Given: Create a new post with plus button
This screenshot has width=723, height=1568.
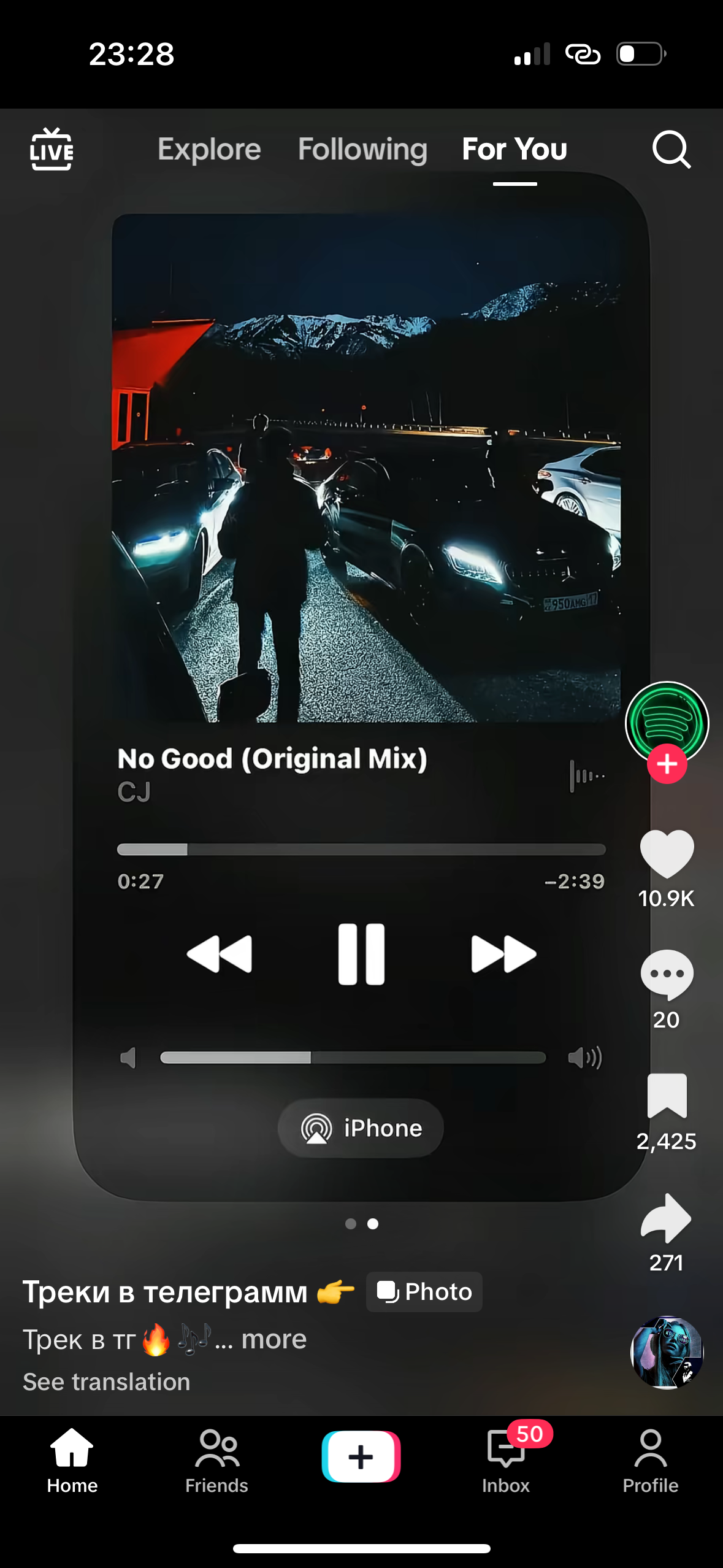Looking at the screenshot, I should coord(361,1456).
